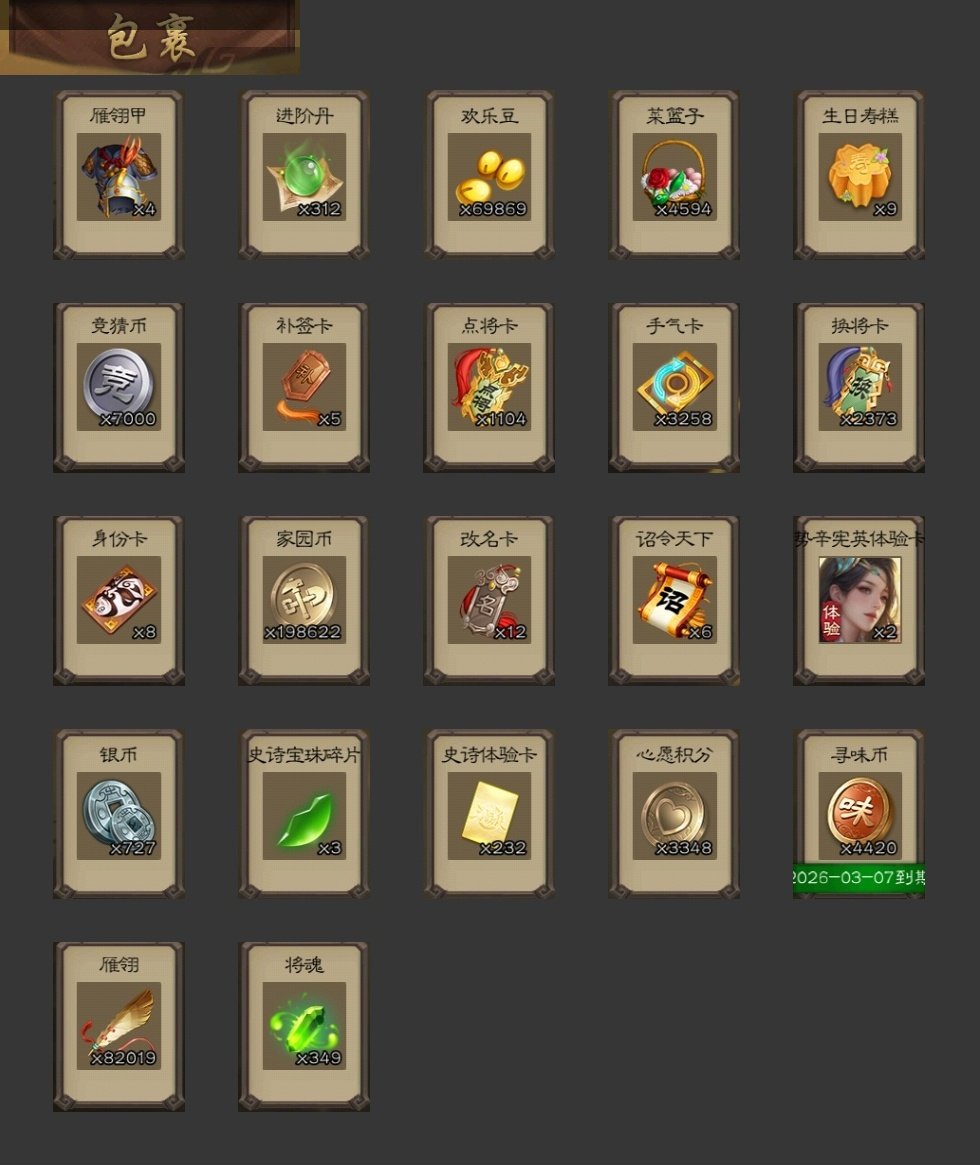Select the 诏令天下 scroll item
The image size is (980, 1165).
(674, 600)
